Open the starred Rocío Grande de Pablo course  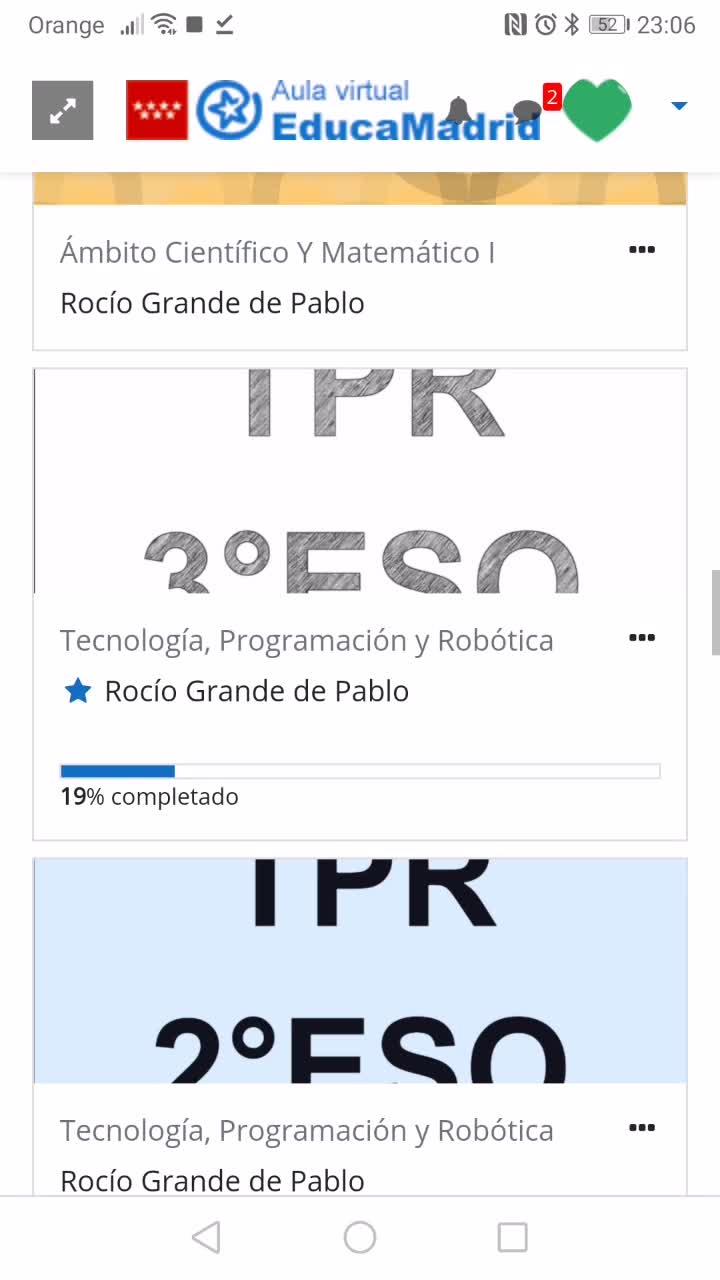point(256,691)
